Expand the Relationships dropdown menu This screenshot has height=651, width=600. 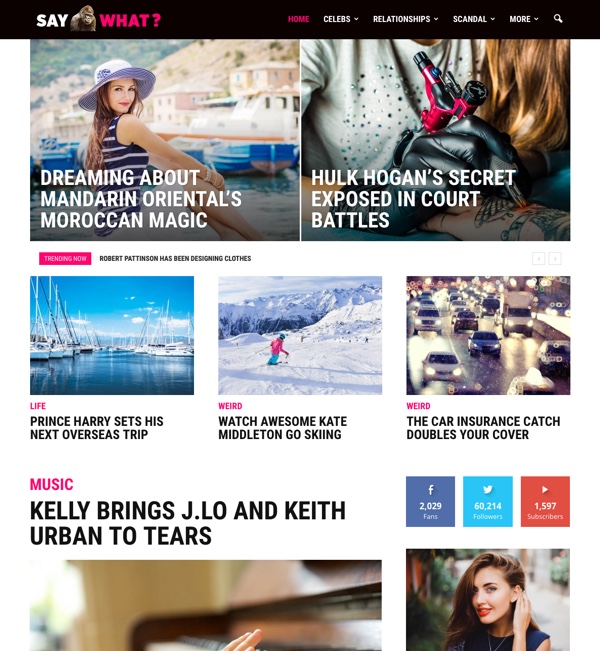(x=405, y=19)
